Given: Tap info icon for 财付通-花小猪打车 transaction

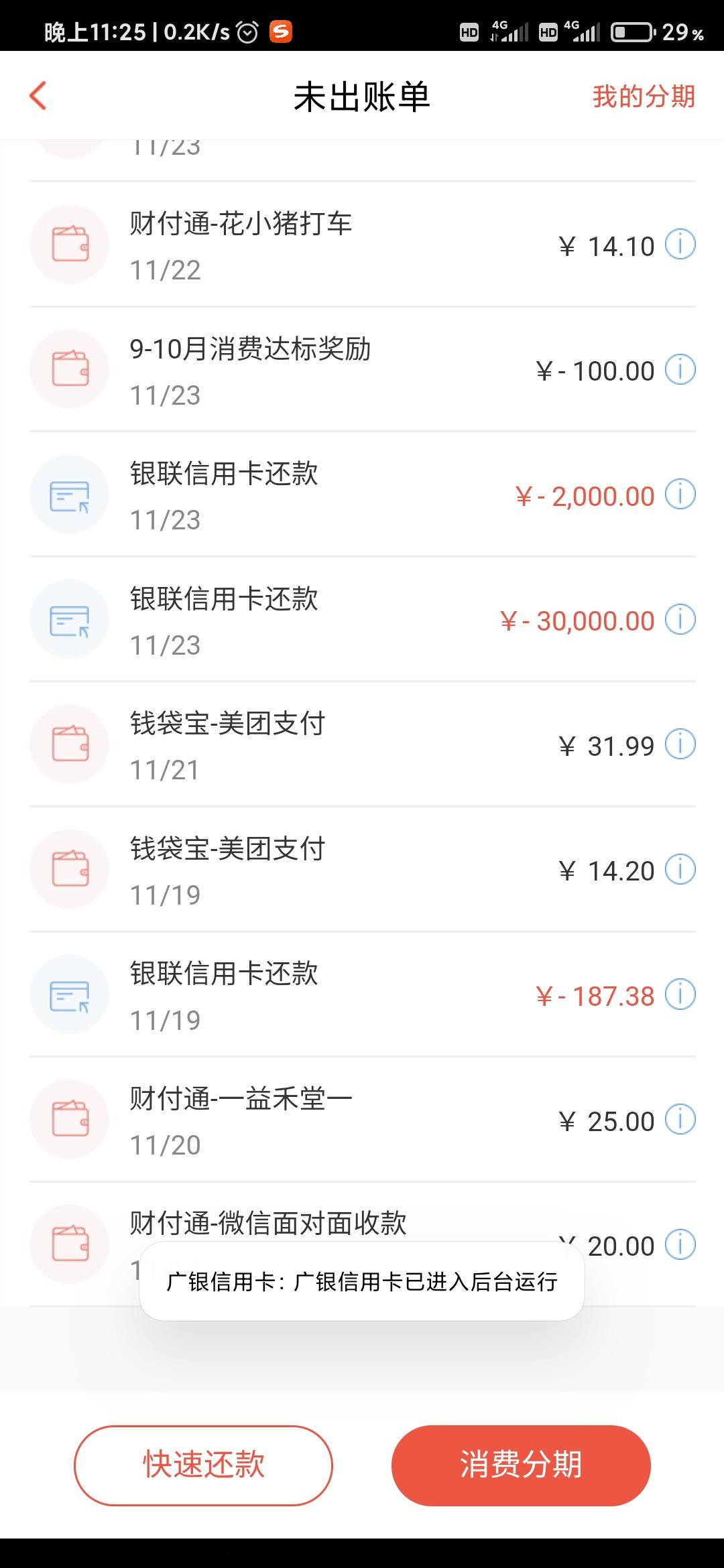Looking at the screenshot, I should (680, 244).
